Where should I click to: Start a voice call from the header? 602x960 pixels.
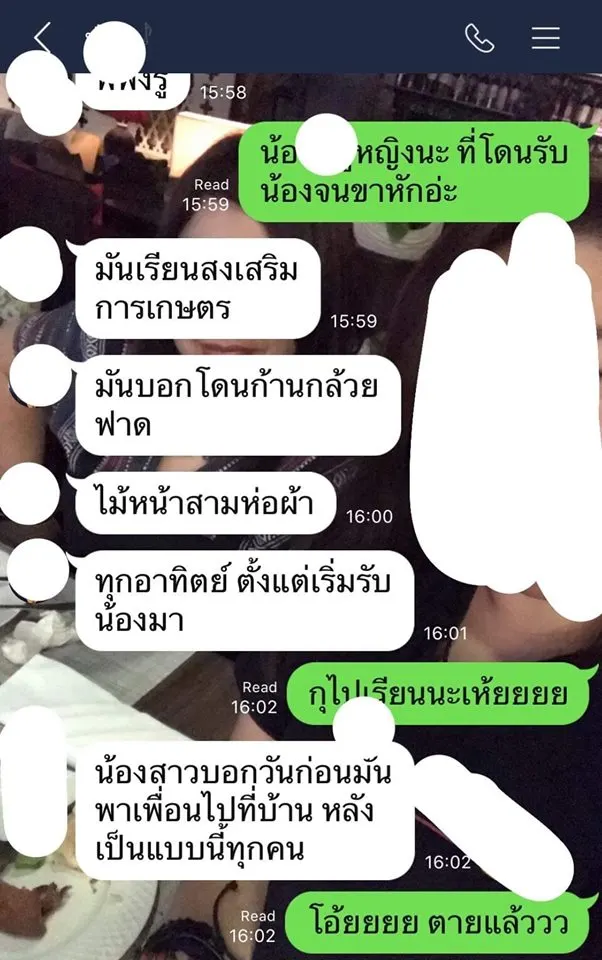480,38
